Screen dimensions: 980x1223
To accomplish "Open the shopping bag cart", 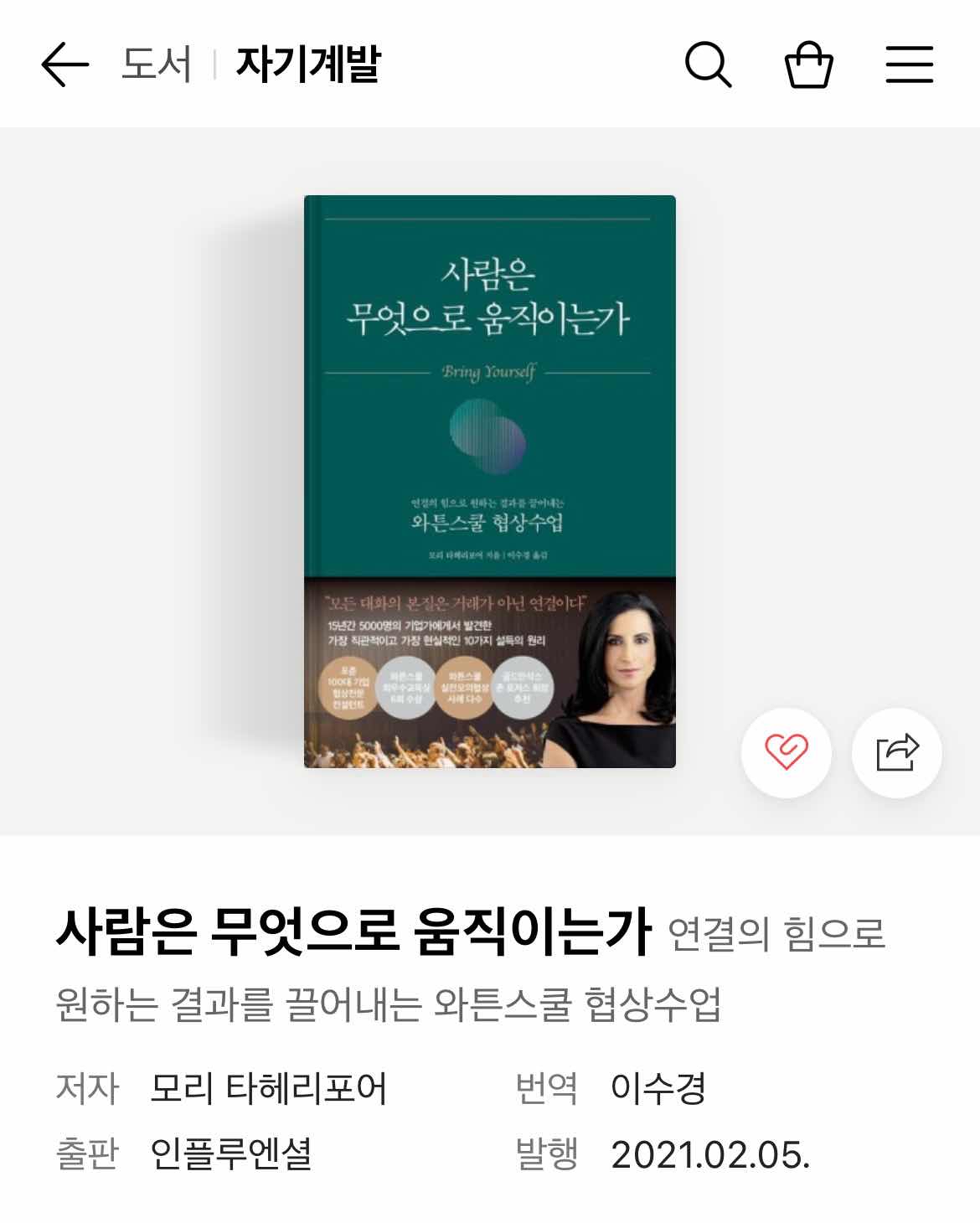I will coord(808,65).
